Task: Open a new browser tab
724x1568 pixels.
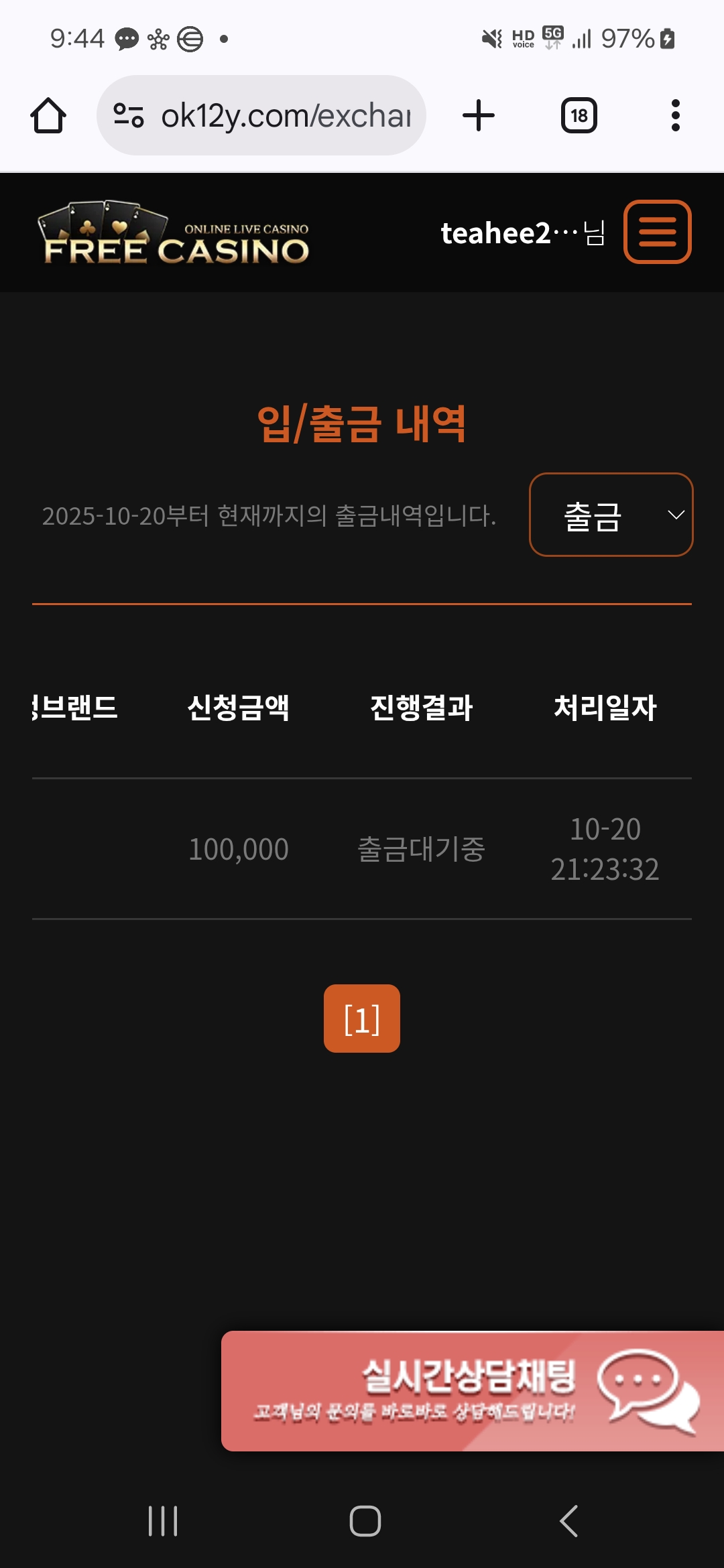Action: 479,115
